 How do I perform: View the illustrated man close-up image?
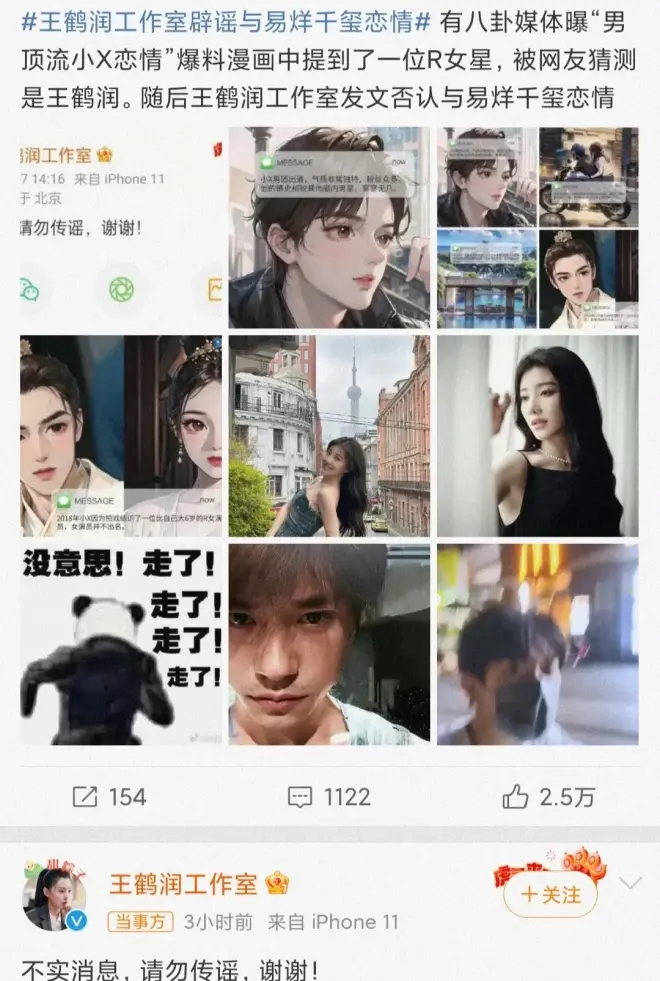pyautogui.click(x=329, y=227)
